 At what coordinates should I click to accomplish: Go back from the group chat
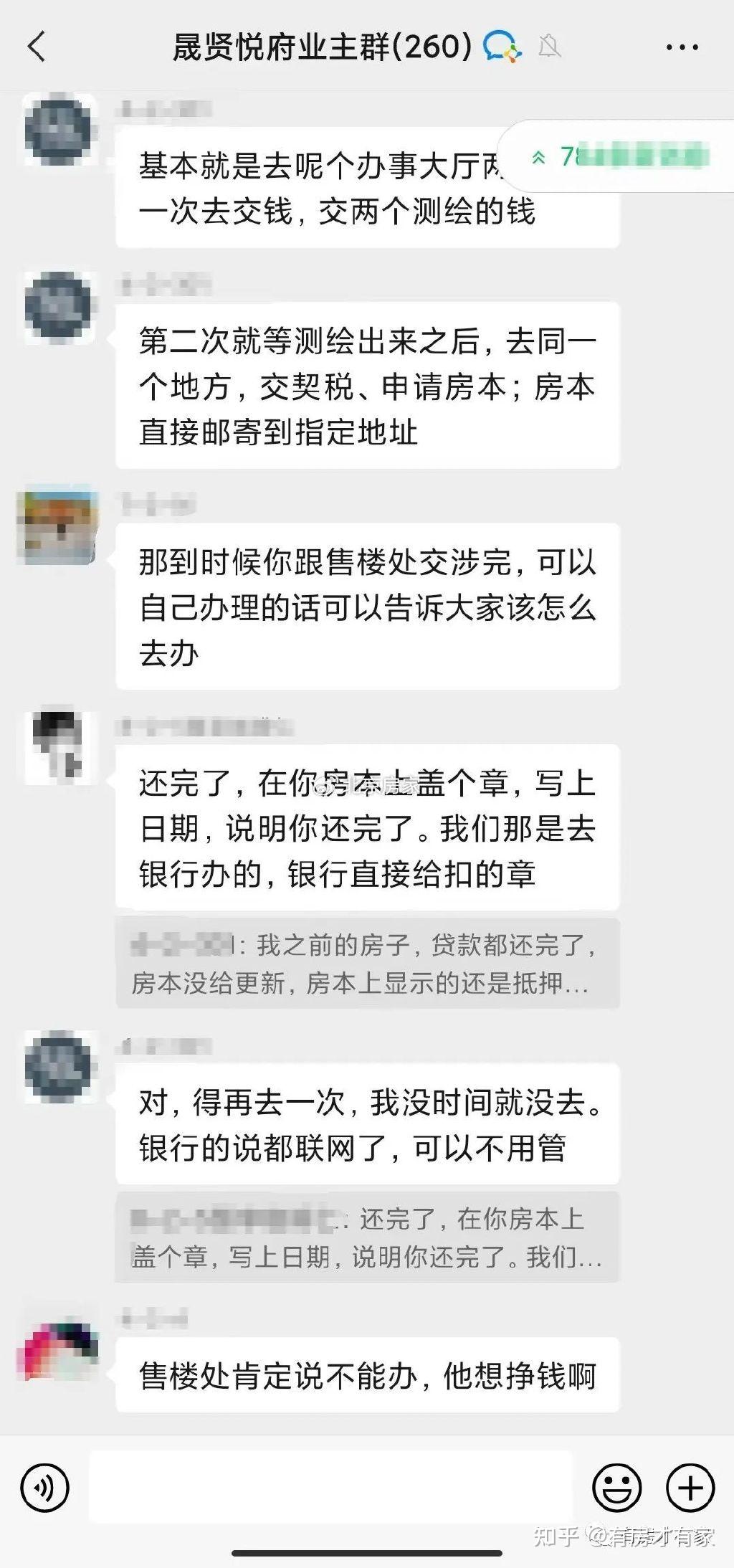pos(37,47)
